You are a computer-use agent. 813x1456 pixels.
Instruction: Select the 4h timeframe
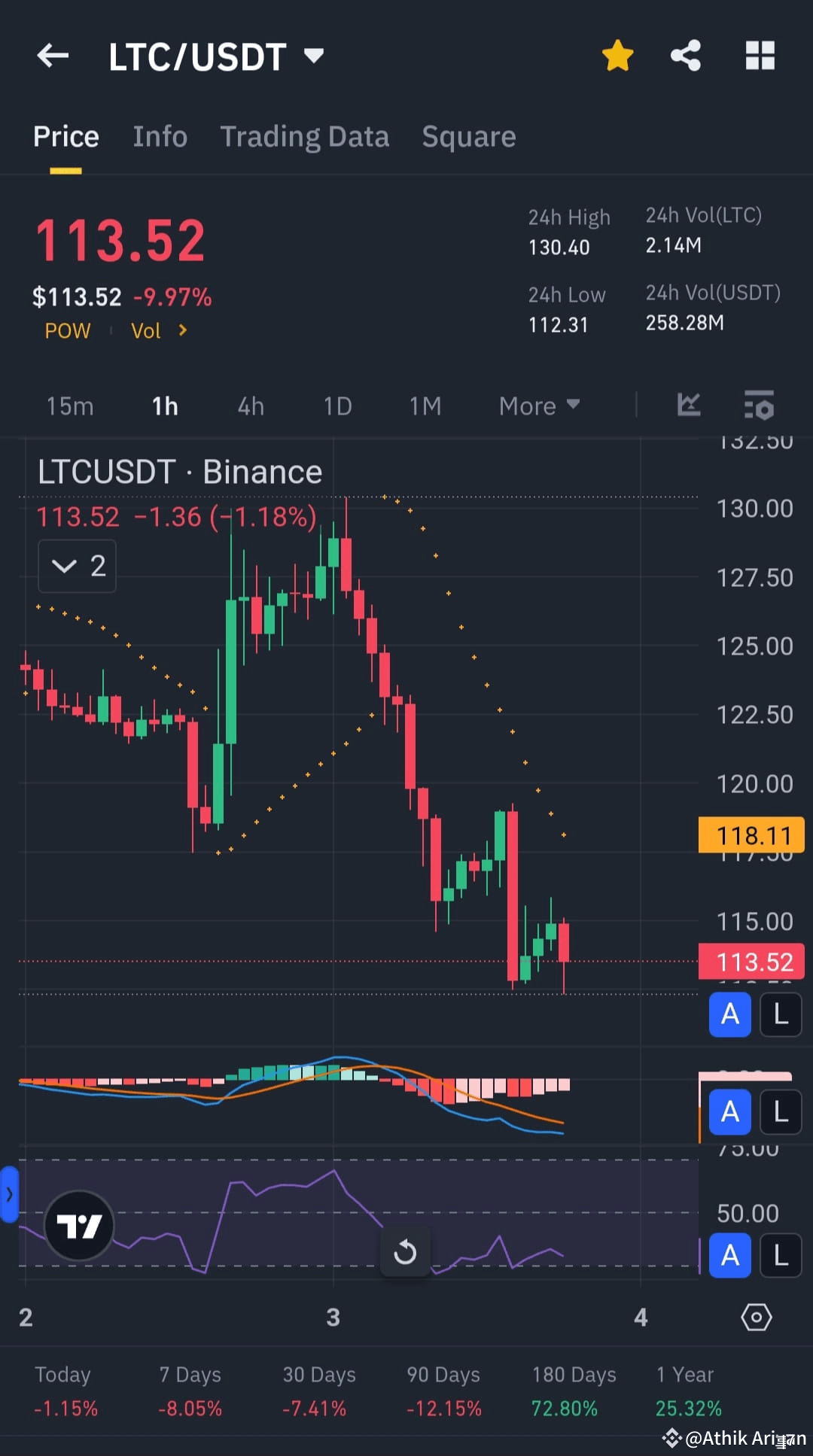(x=251, y=406)
